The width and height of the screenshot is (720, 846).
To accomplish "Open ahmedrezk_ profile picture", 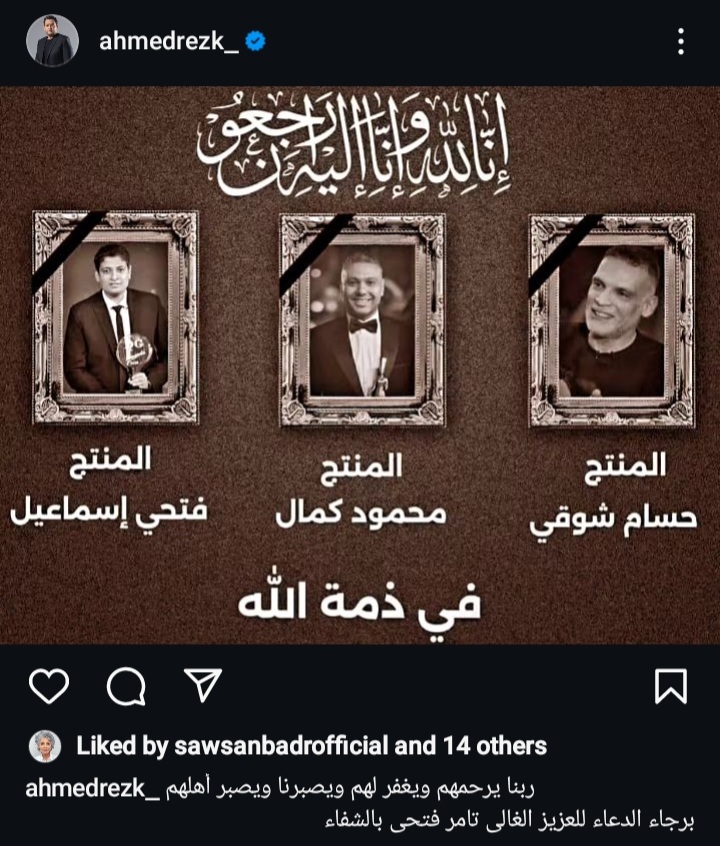I will coord(52,41).
